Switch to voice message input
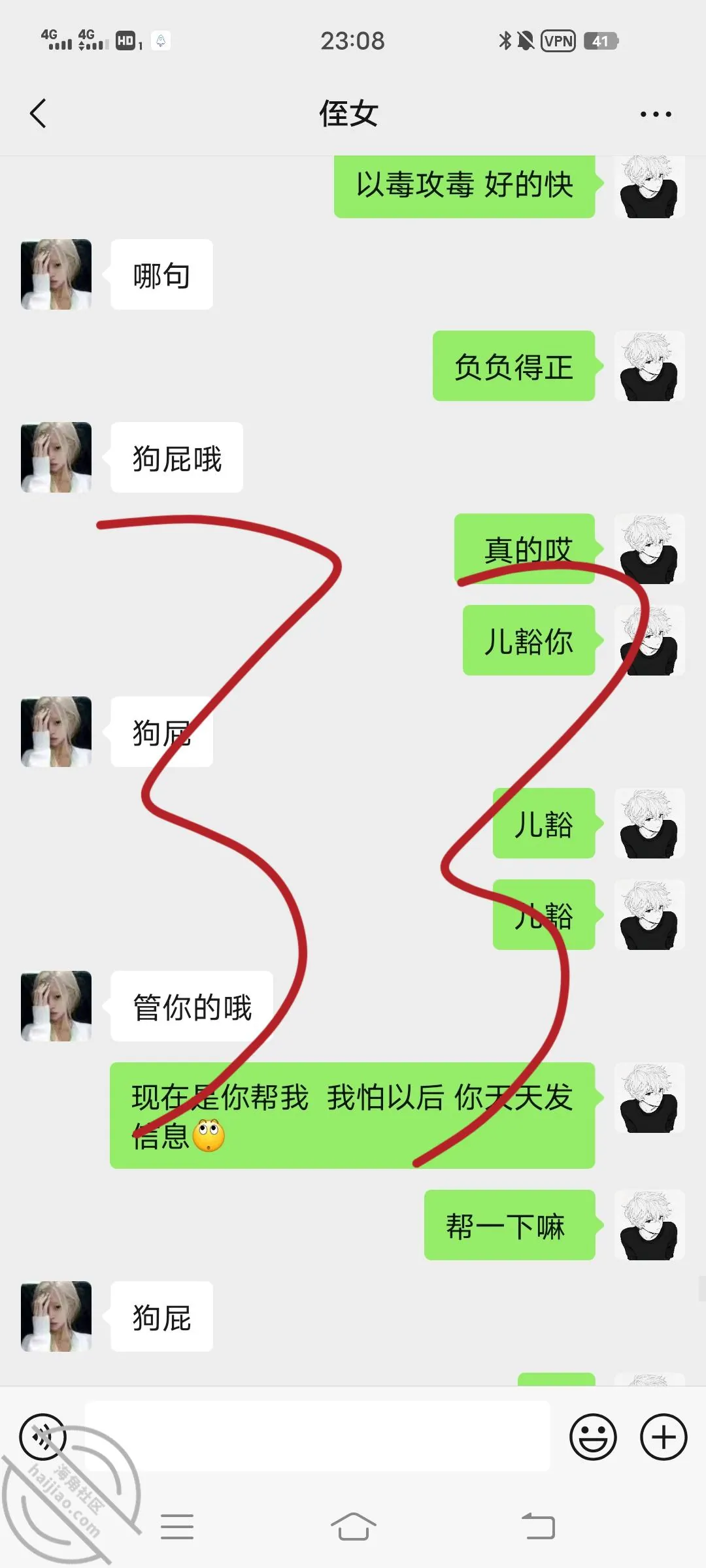The image size is (706, 1568). coord(43,1437)
